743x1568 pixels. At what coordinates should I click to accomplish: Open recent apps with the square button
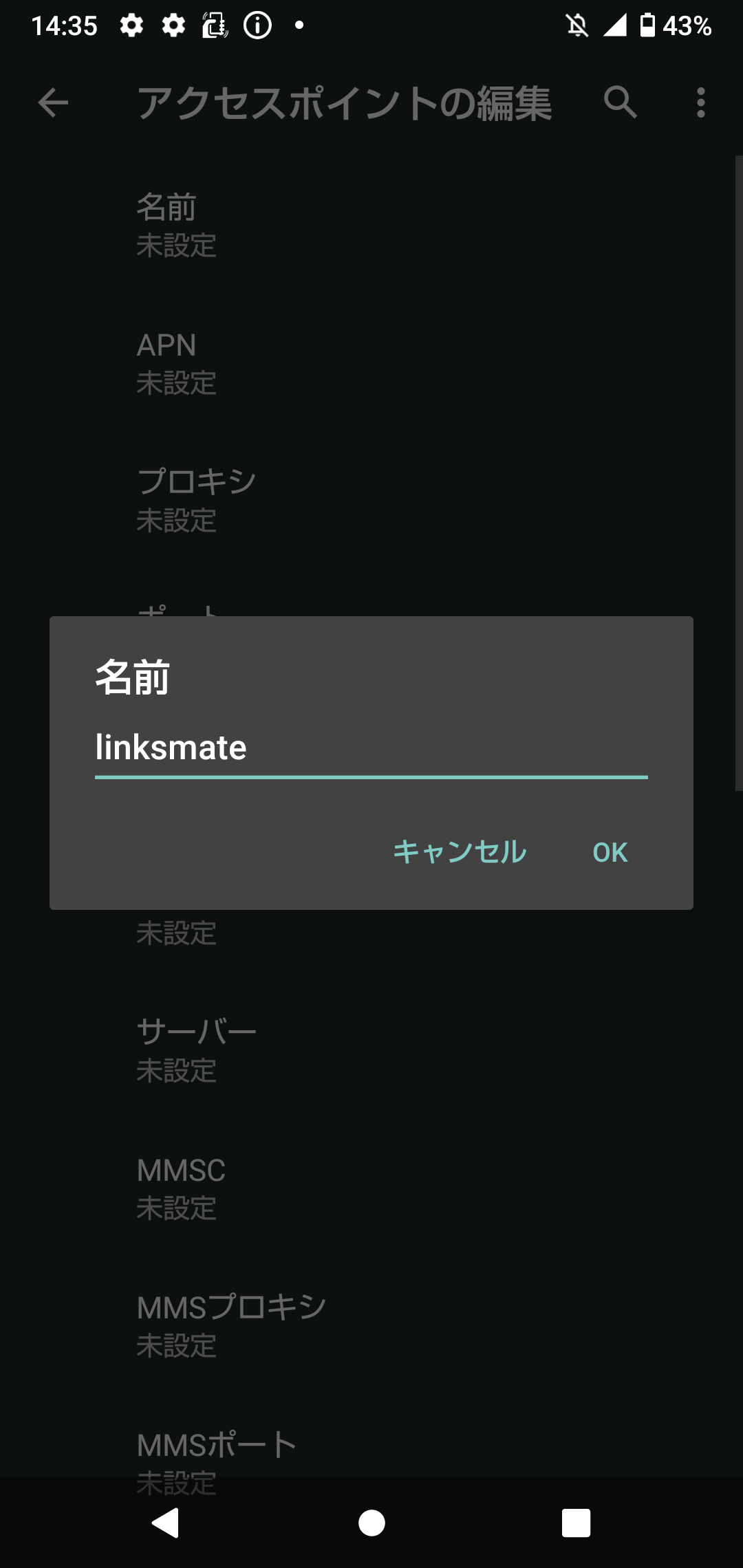click(x=575, y=1522)
